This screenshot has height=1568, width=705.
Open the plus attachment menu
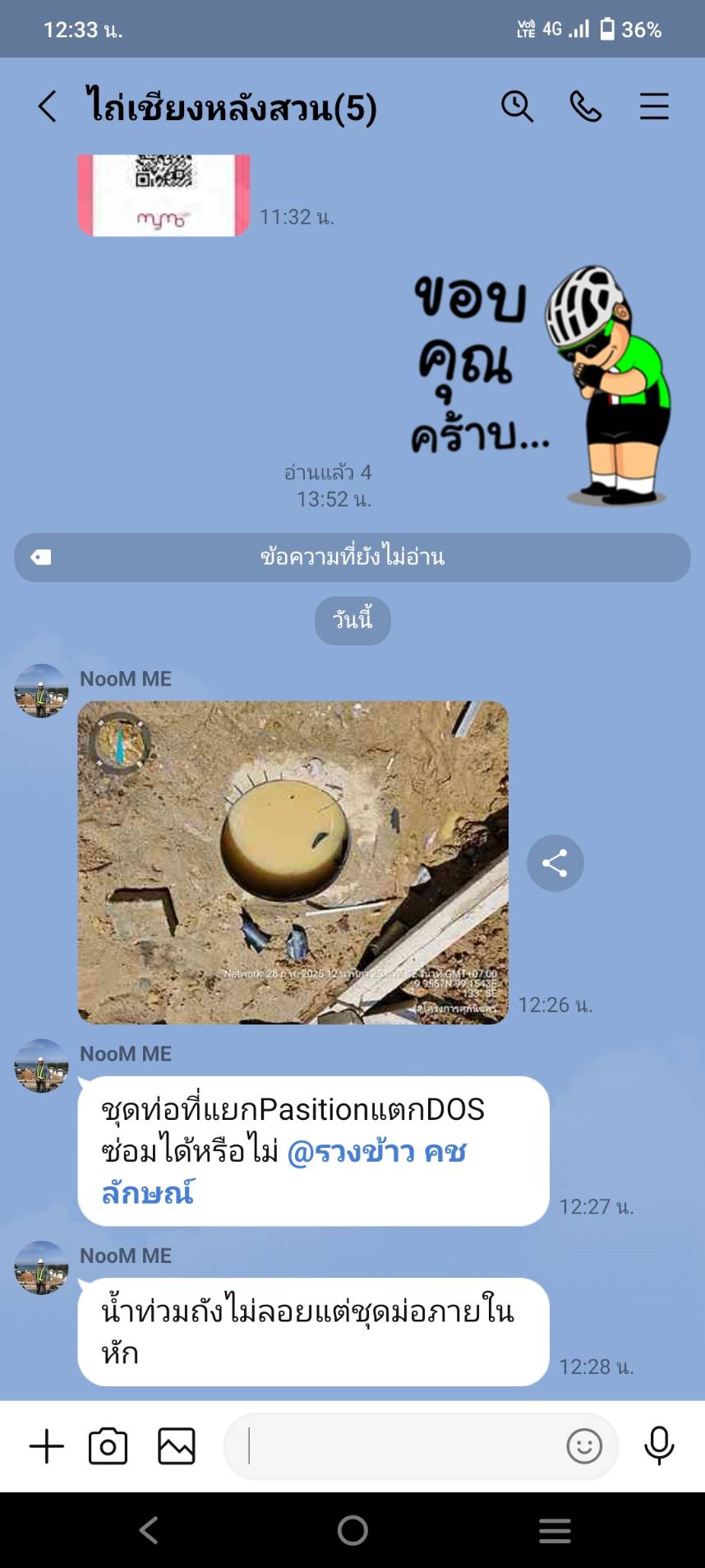[x=47, y=1446]
